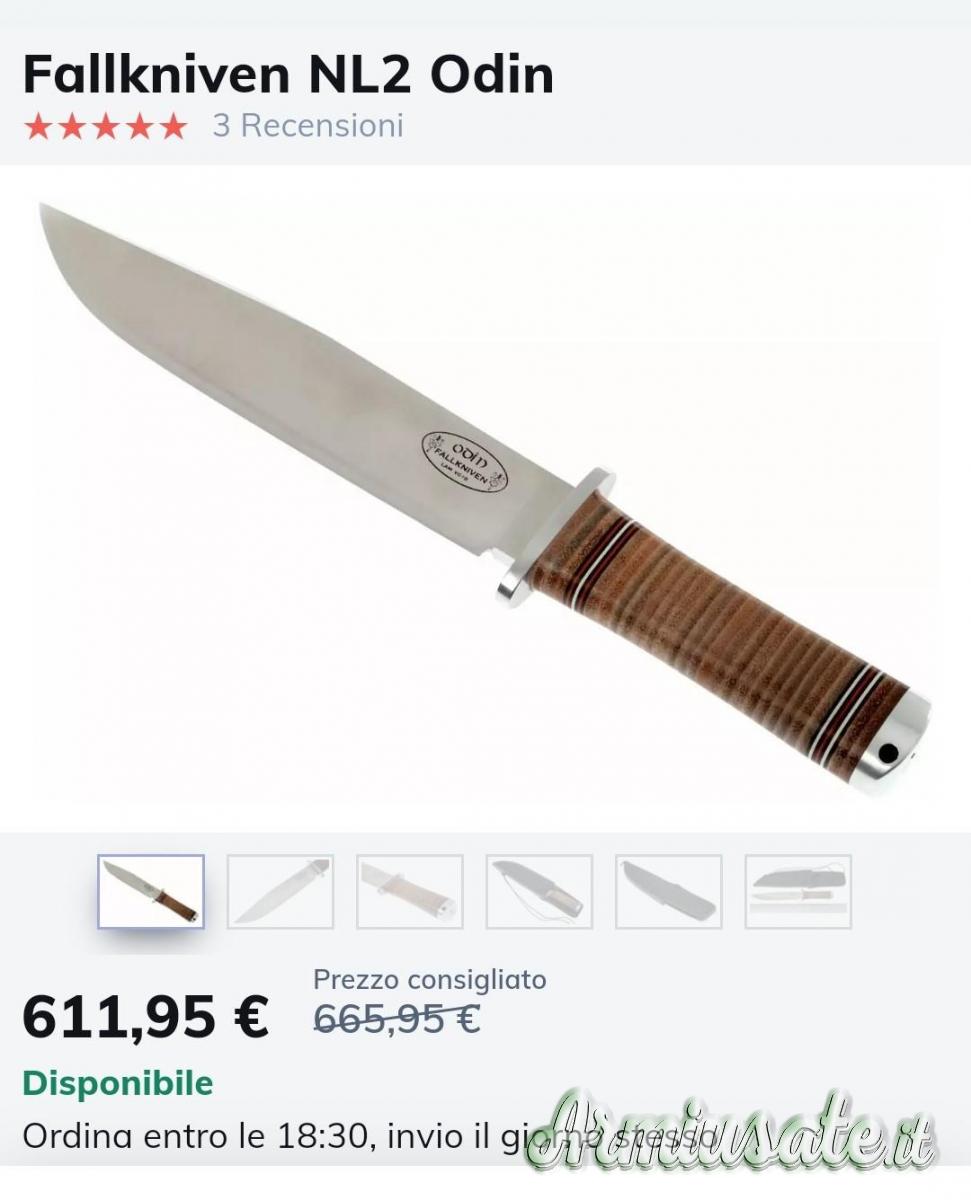Select the knife-in-sheath thumbnail with lanyard
The width and height of the screenshot is (971, 1200).
coord(539,891)
